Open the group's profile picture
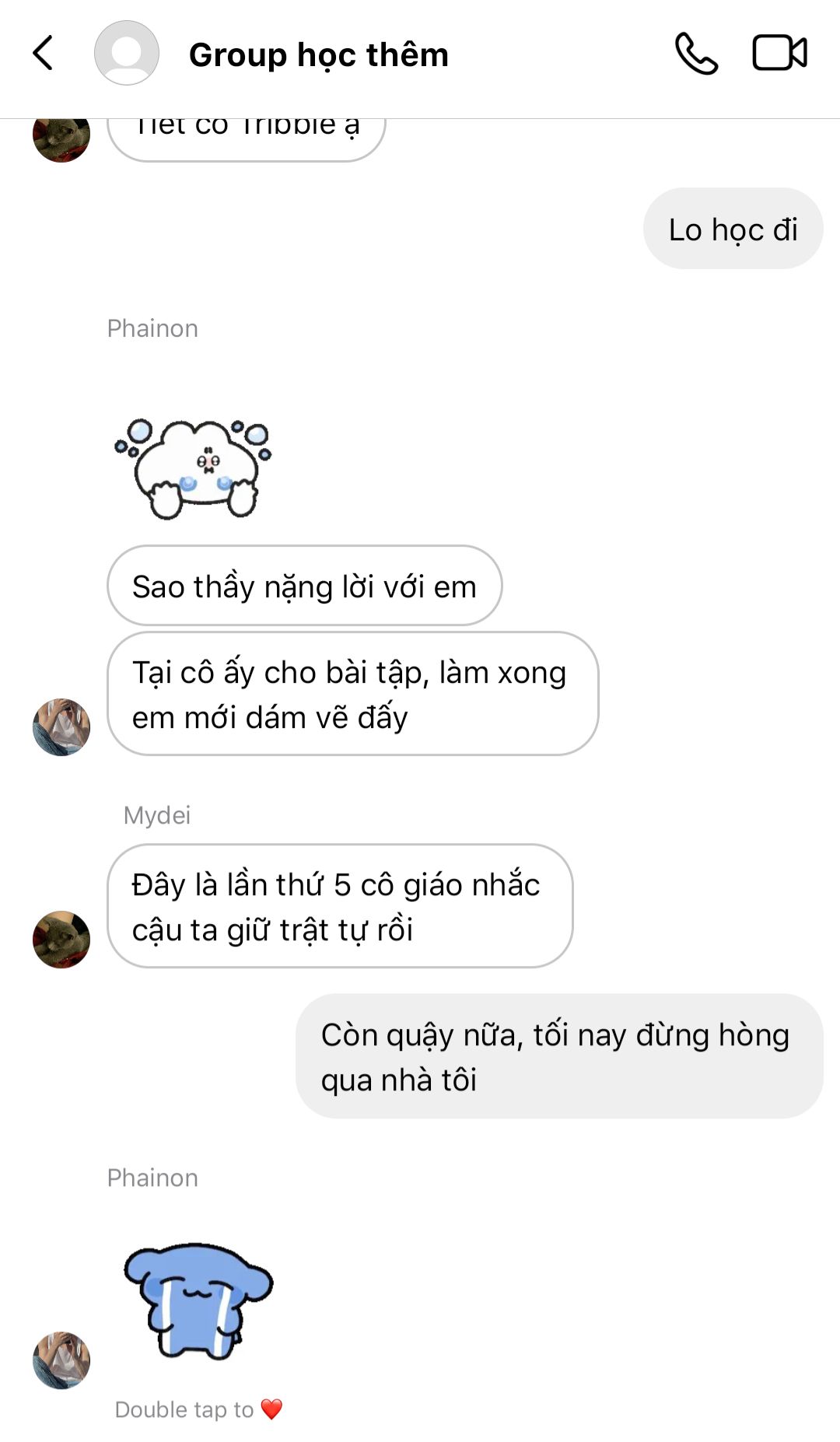Screen dimensions: 840x1442 tap(127, 53)
